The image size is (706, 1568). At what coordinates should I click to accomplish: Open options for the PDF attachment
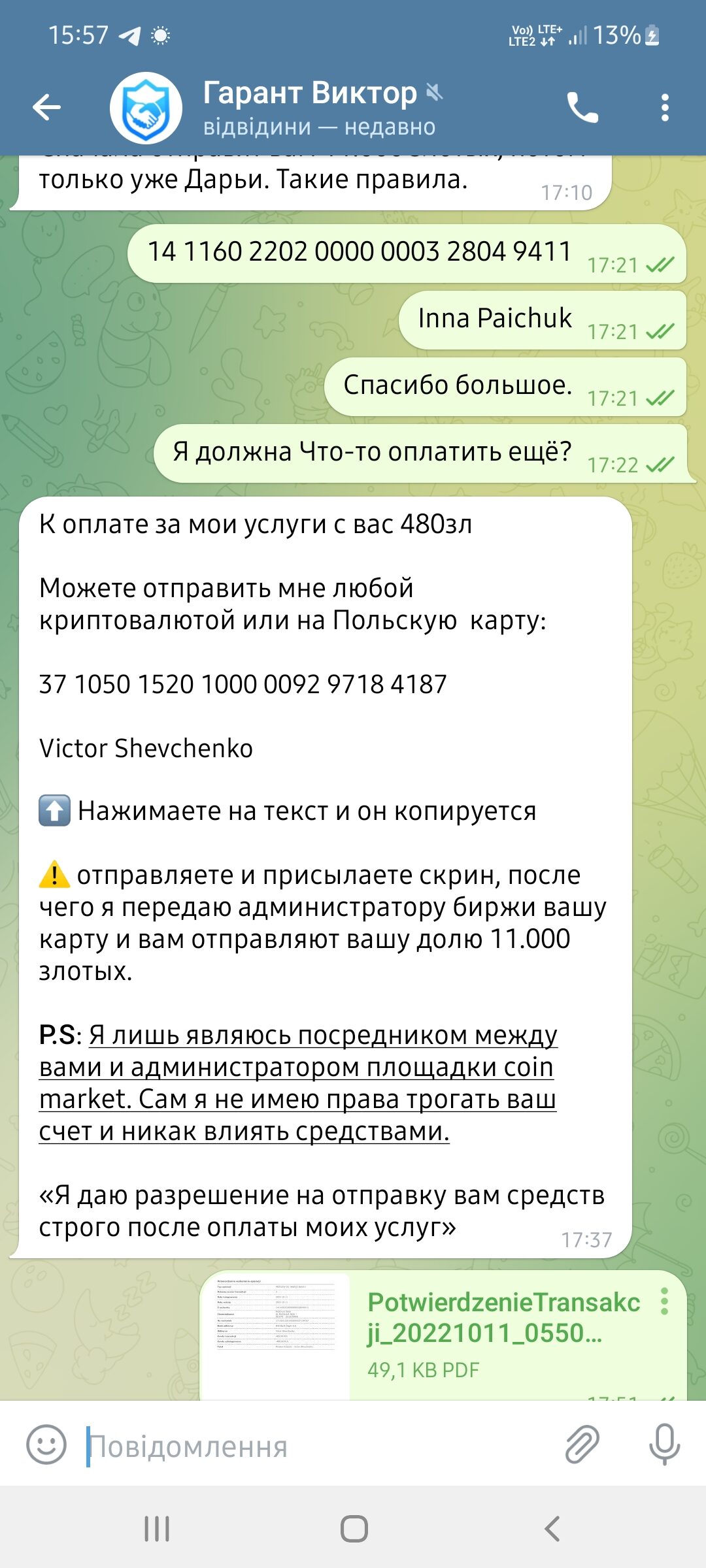664,1302
